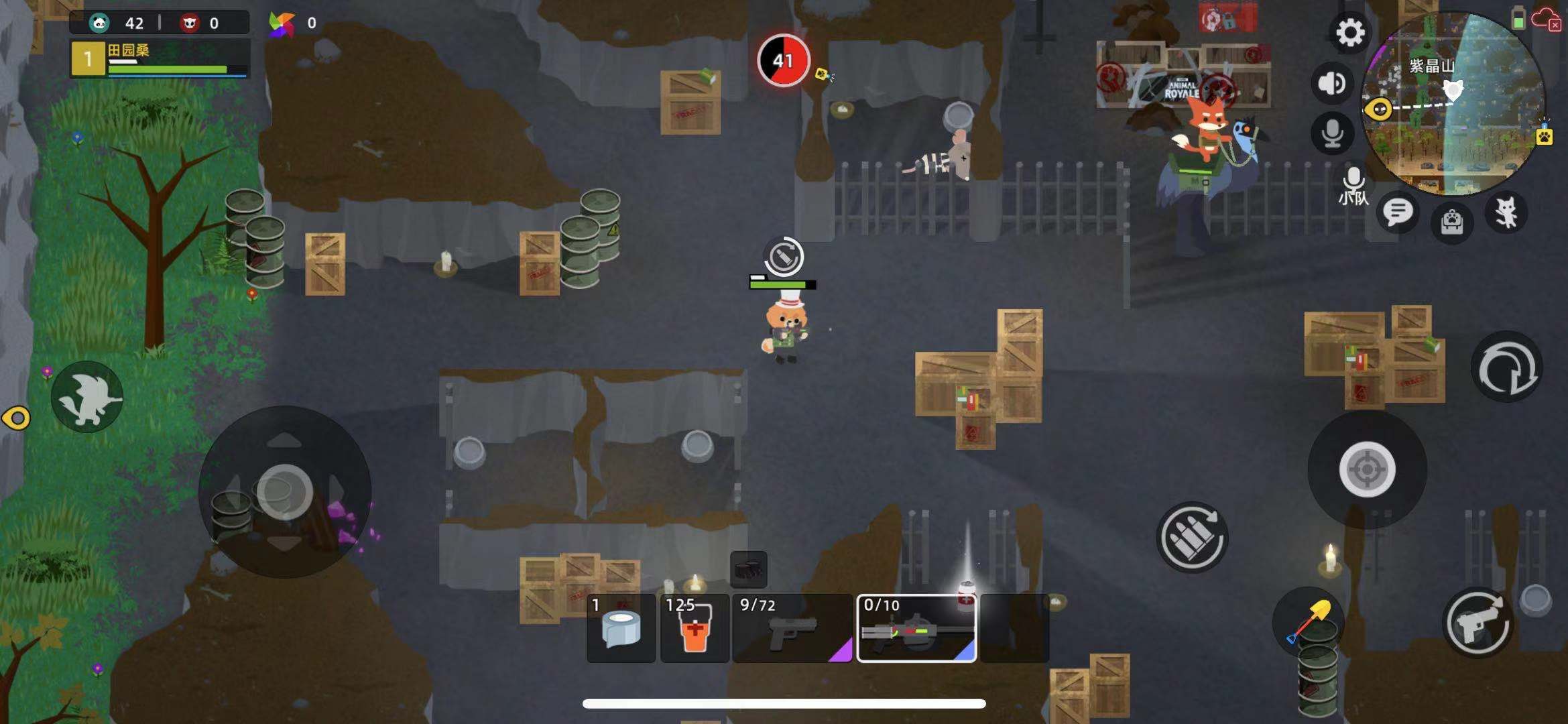1568x724 pixels.
Task: Tap the fire crosshair button
Action: (x=1367, y=469)
